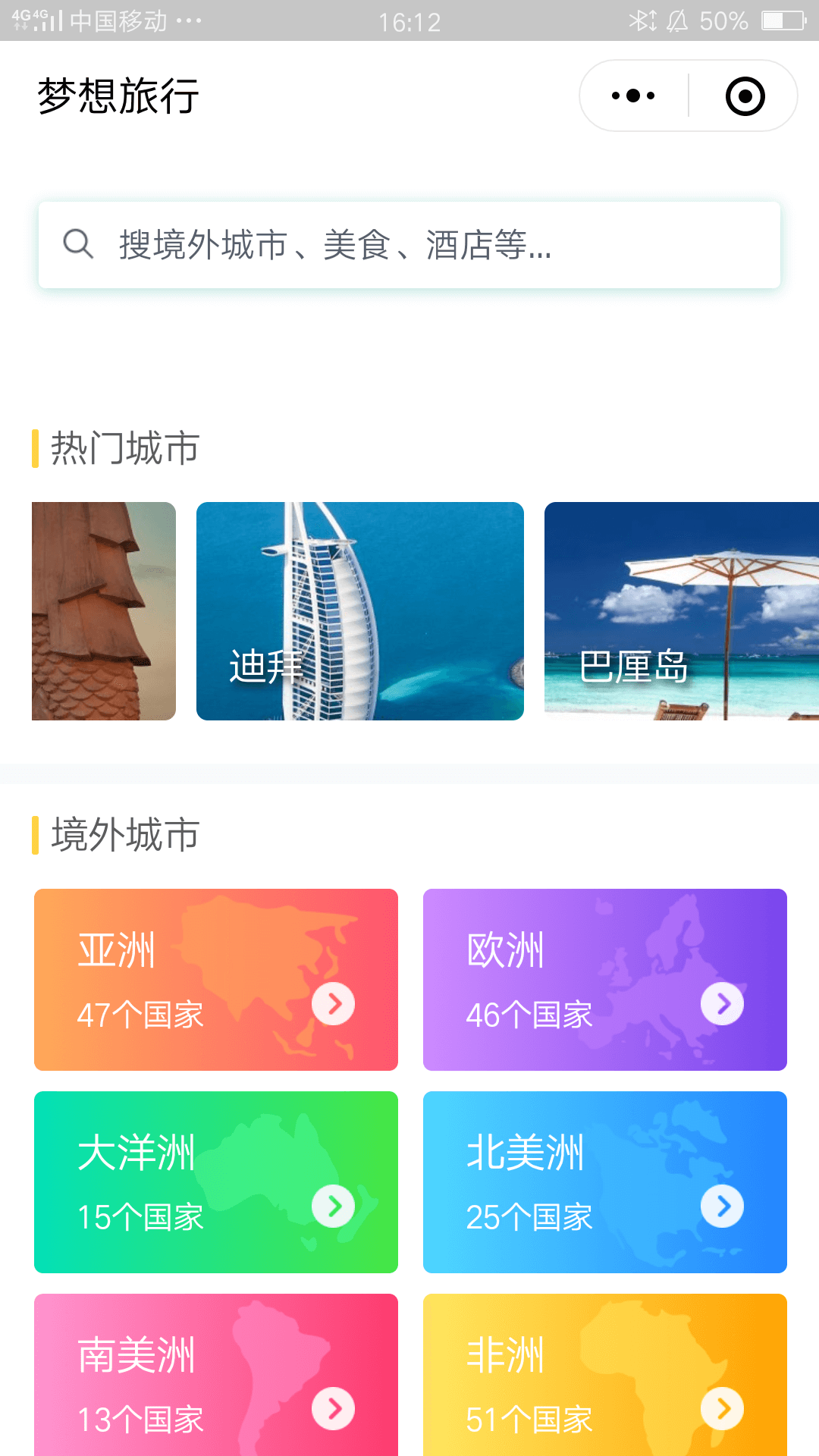Open the 巴厘岛 hot city card

[681, 611]
